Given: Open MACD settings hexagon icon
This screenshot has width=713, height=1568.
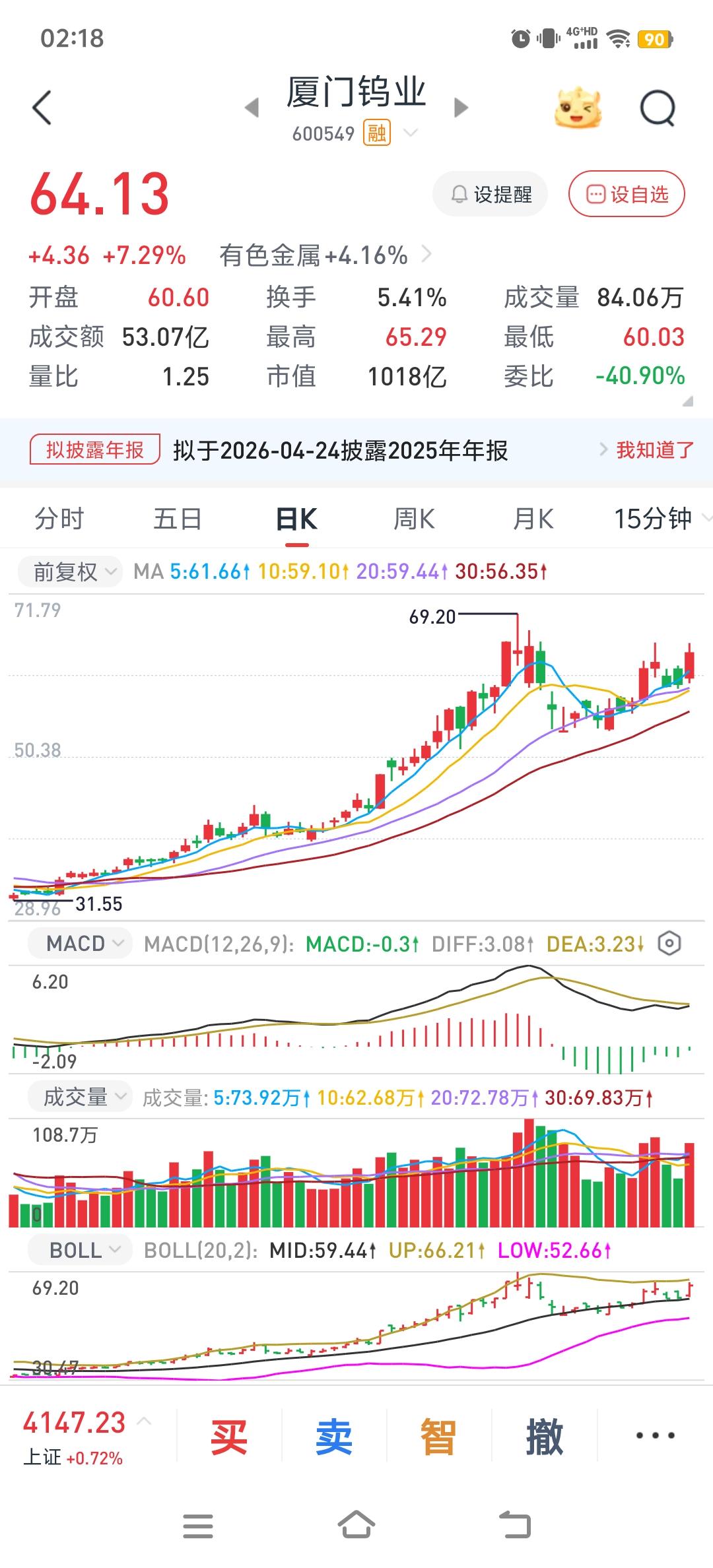Looking at the screenshot, I should (x=669, y=944).
